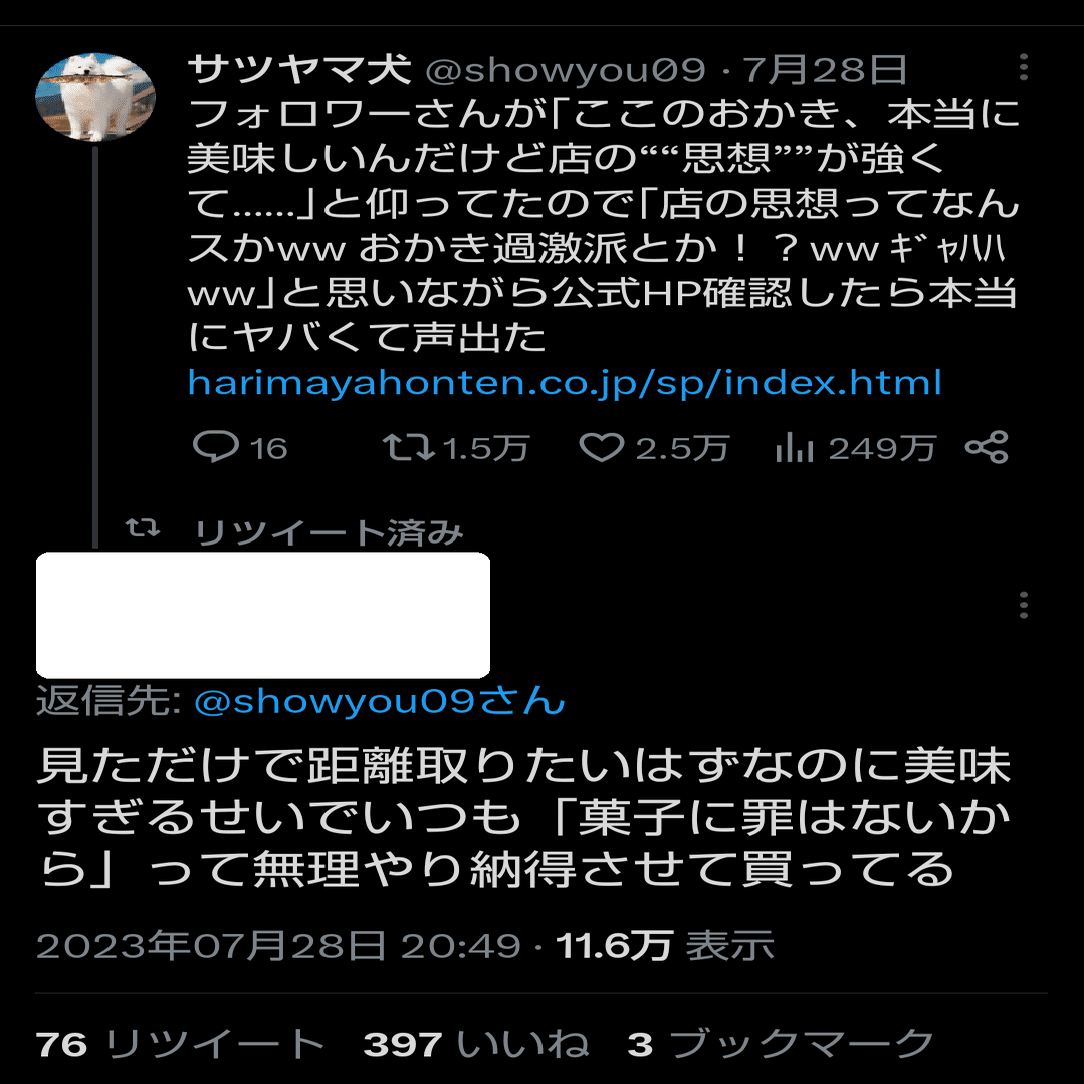The height and width of the screenshot is (1084, 1084).
Task: View analytics for サツヤマ犬's tweet
Action: [795, 448]
